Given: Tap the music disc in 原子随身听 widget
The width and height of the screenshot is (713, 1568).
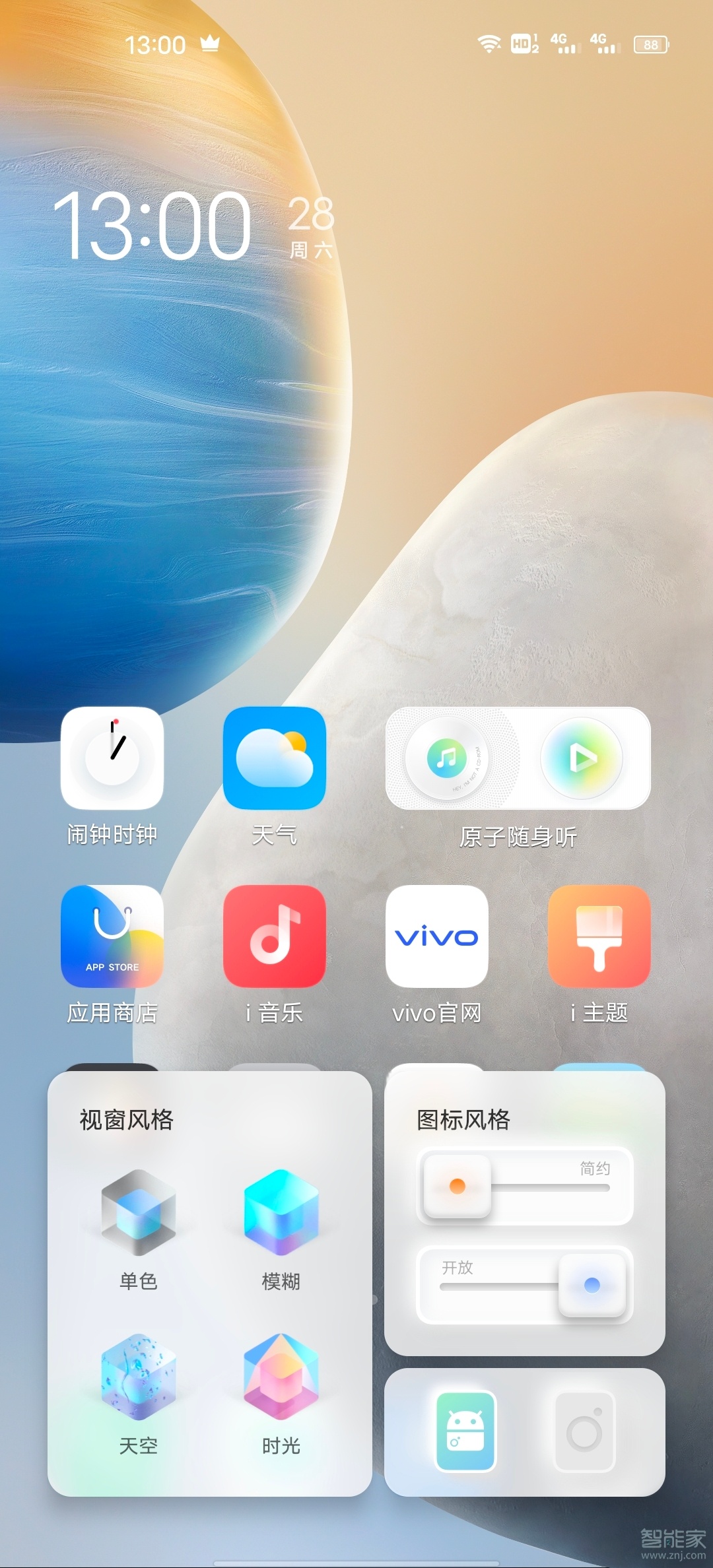Looking at the screenshot, I should (x=447, y=758).
